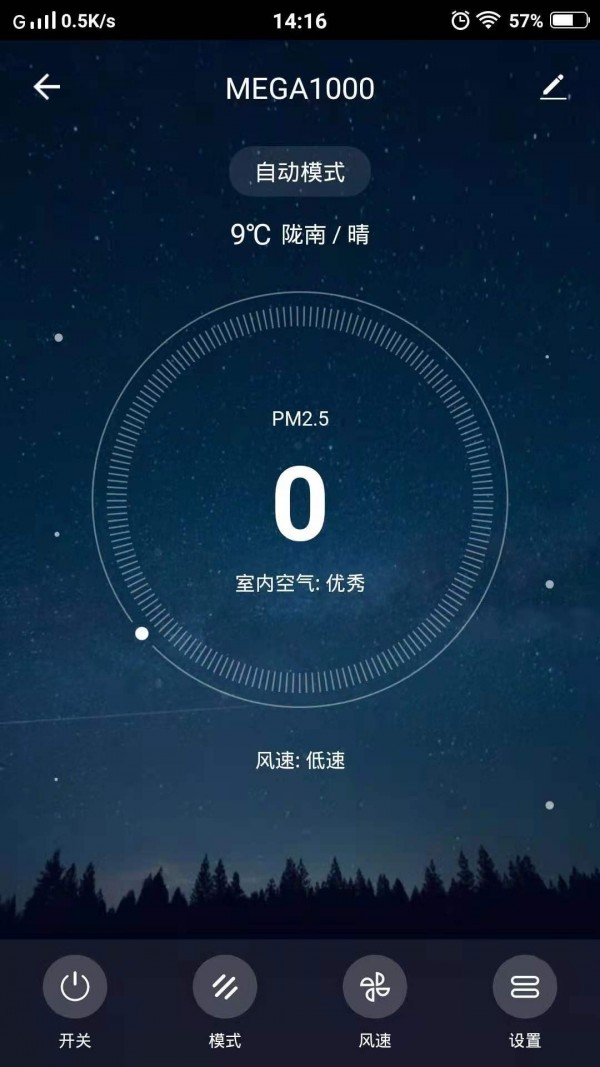The width and height of the screenshot is (600, 1067).
Task: Go back using the arrow icon
Action: (47, 88)
